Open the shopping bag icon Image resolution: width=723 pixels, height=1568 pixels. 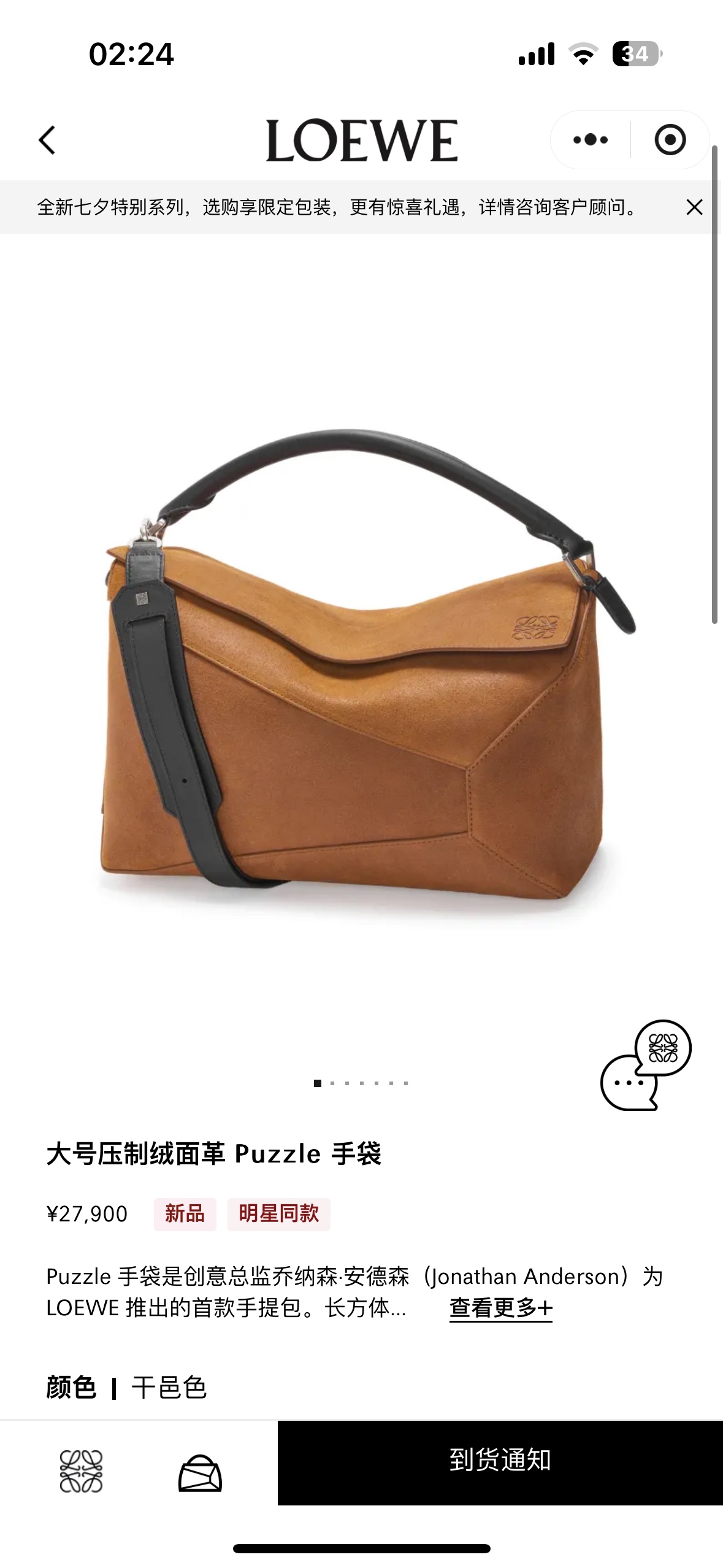(x=200, y=1472)
